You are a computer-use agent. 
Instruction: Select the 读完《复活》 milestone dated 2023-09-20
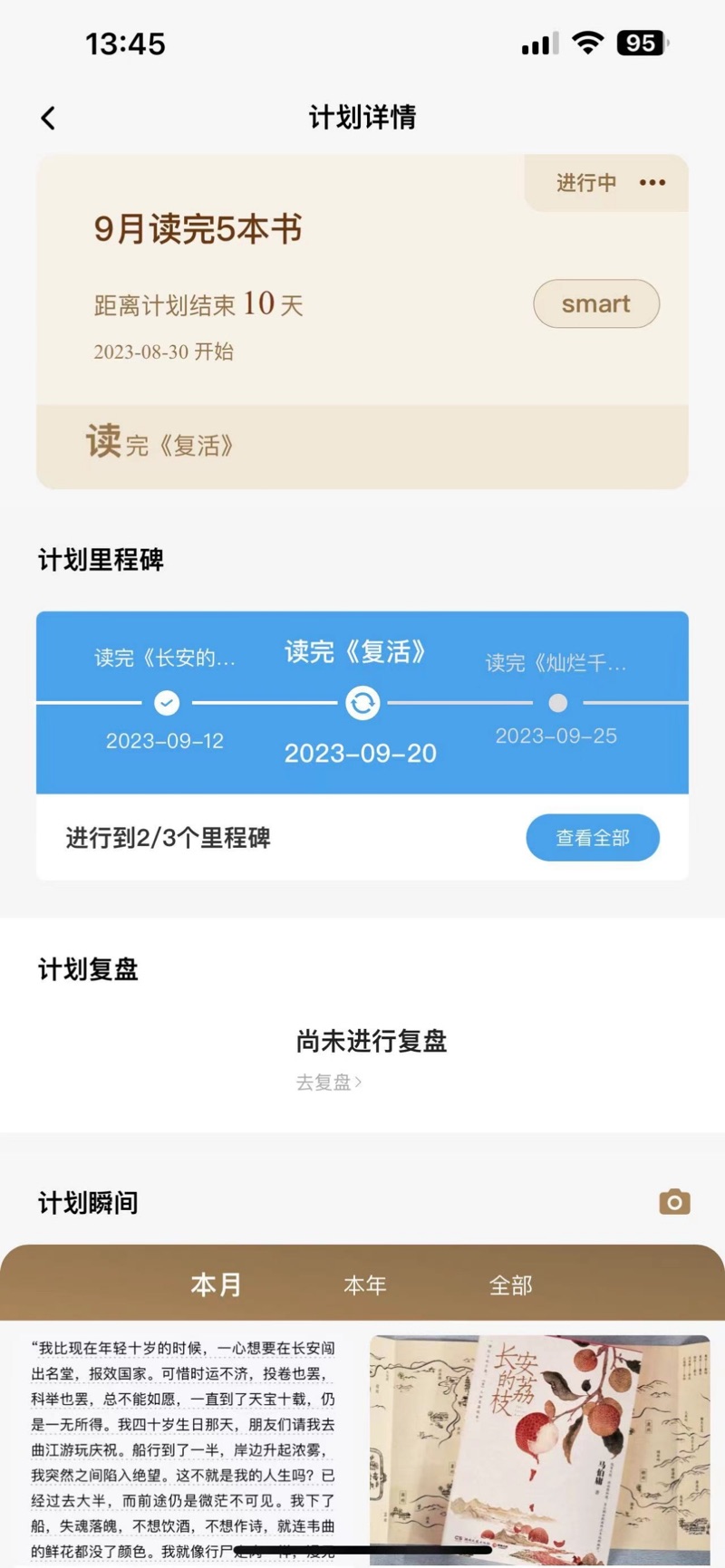pos(362,703)
